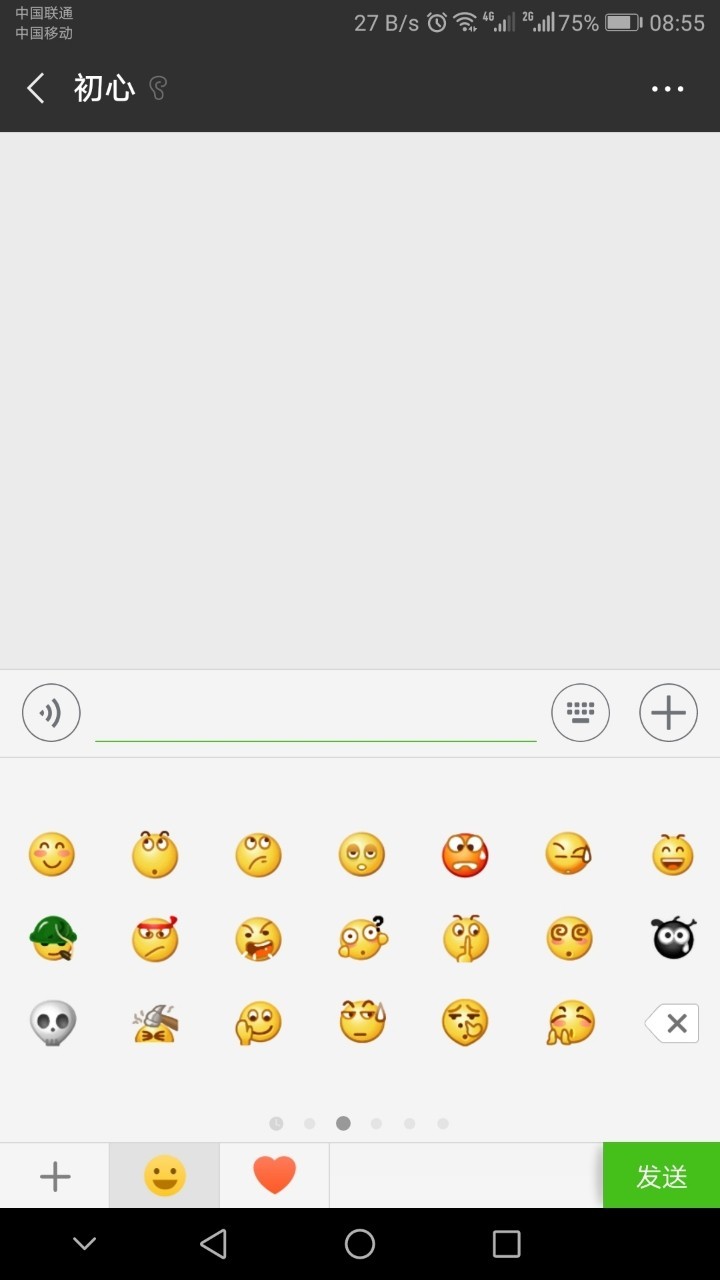Go to the system home screen
720x1280 pixels.
tap(360, 1244)
